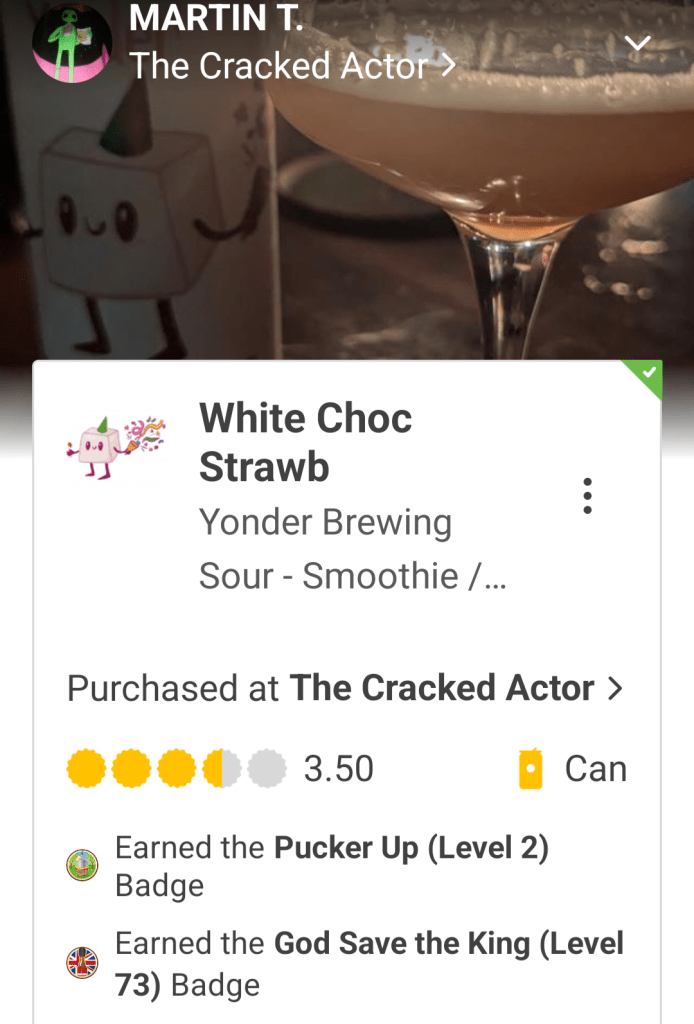Open the White Choc Strawb beer details

tap(305, 441)
